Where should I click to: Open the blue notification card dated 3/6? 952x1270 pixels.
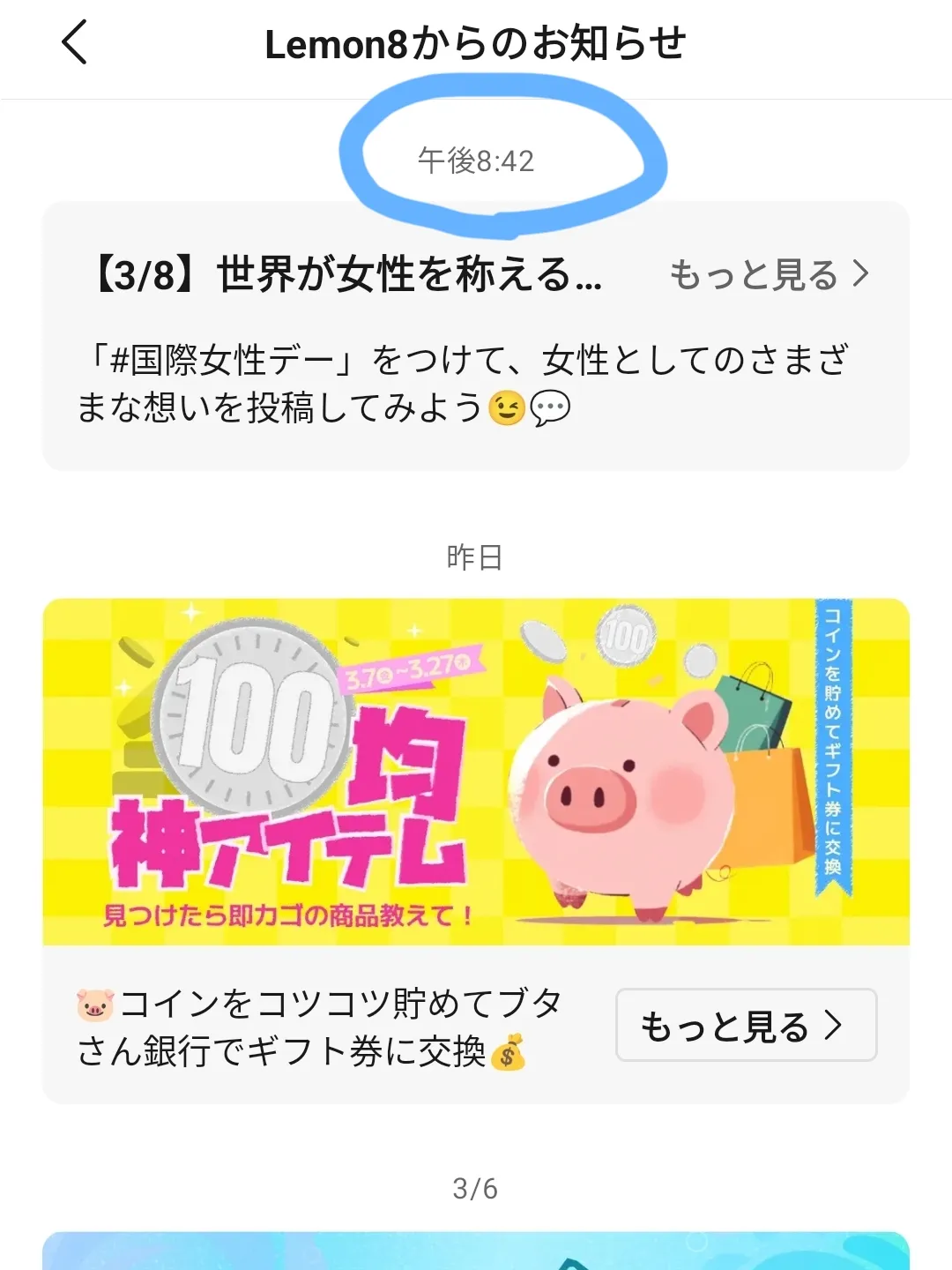[476, 1251]
